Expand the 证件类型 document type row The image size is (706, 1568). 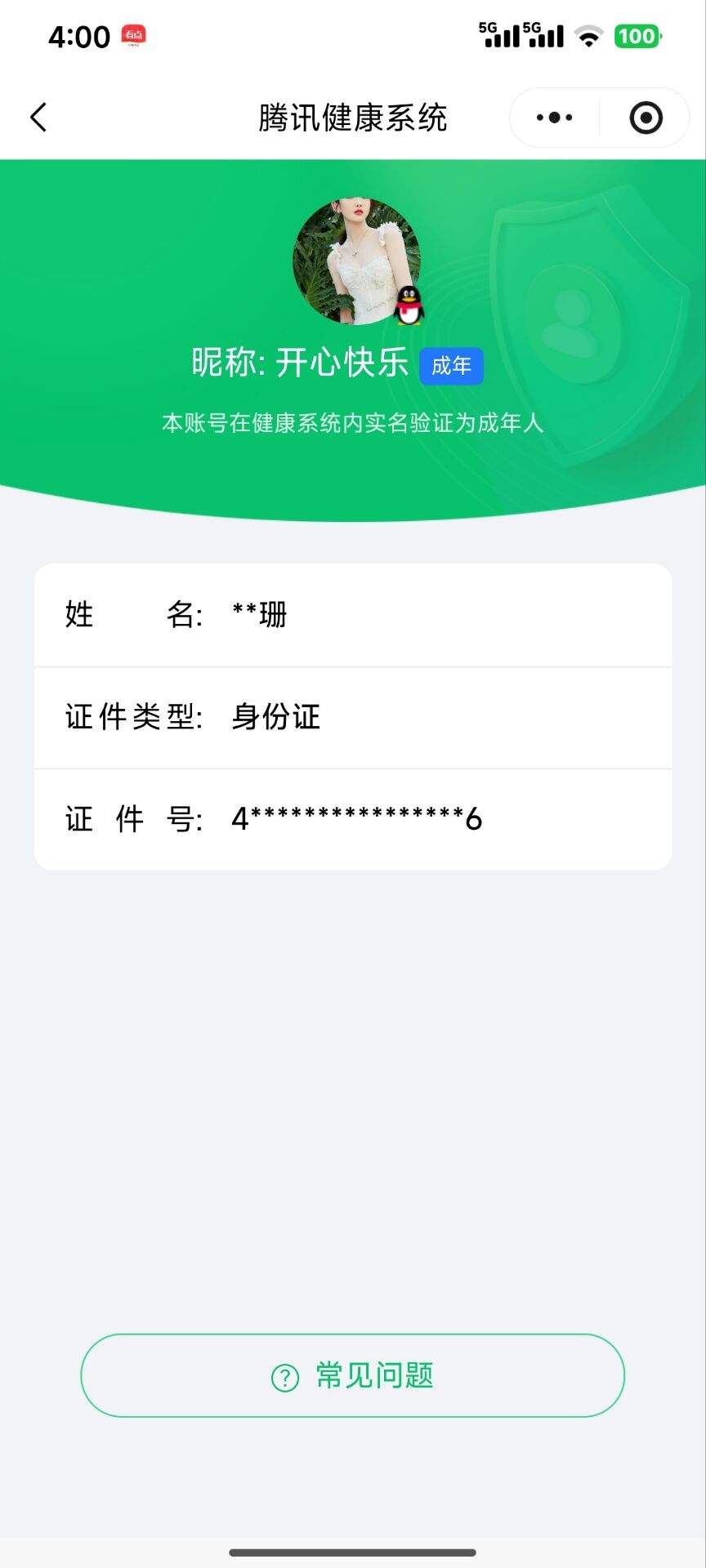[353, 718]
